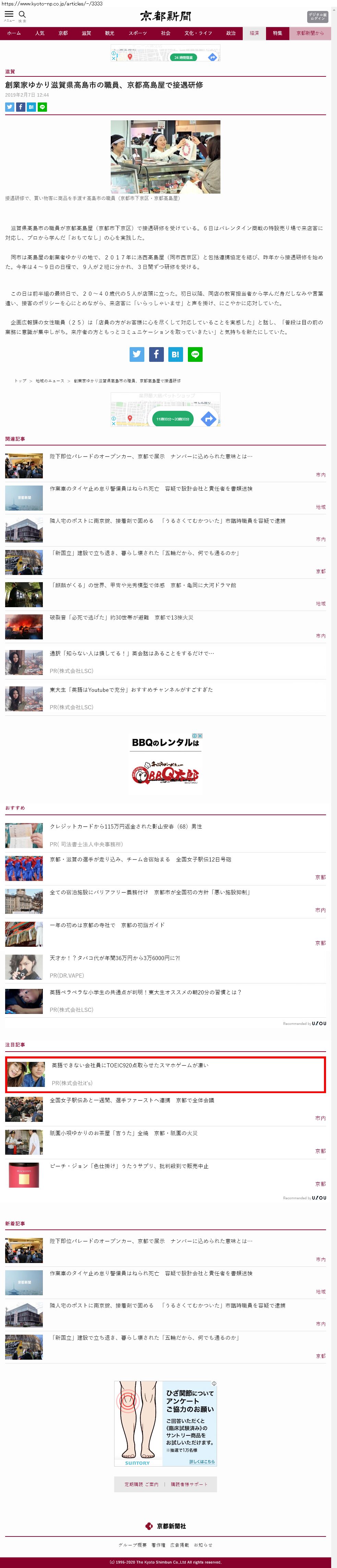Viewport: 337px width, 1568px height.
Task: Open the 特集 tab
Action: [277, 34]
